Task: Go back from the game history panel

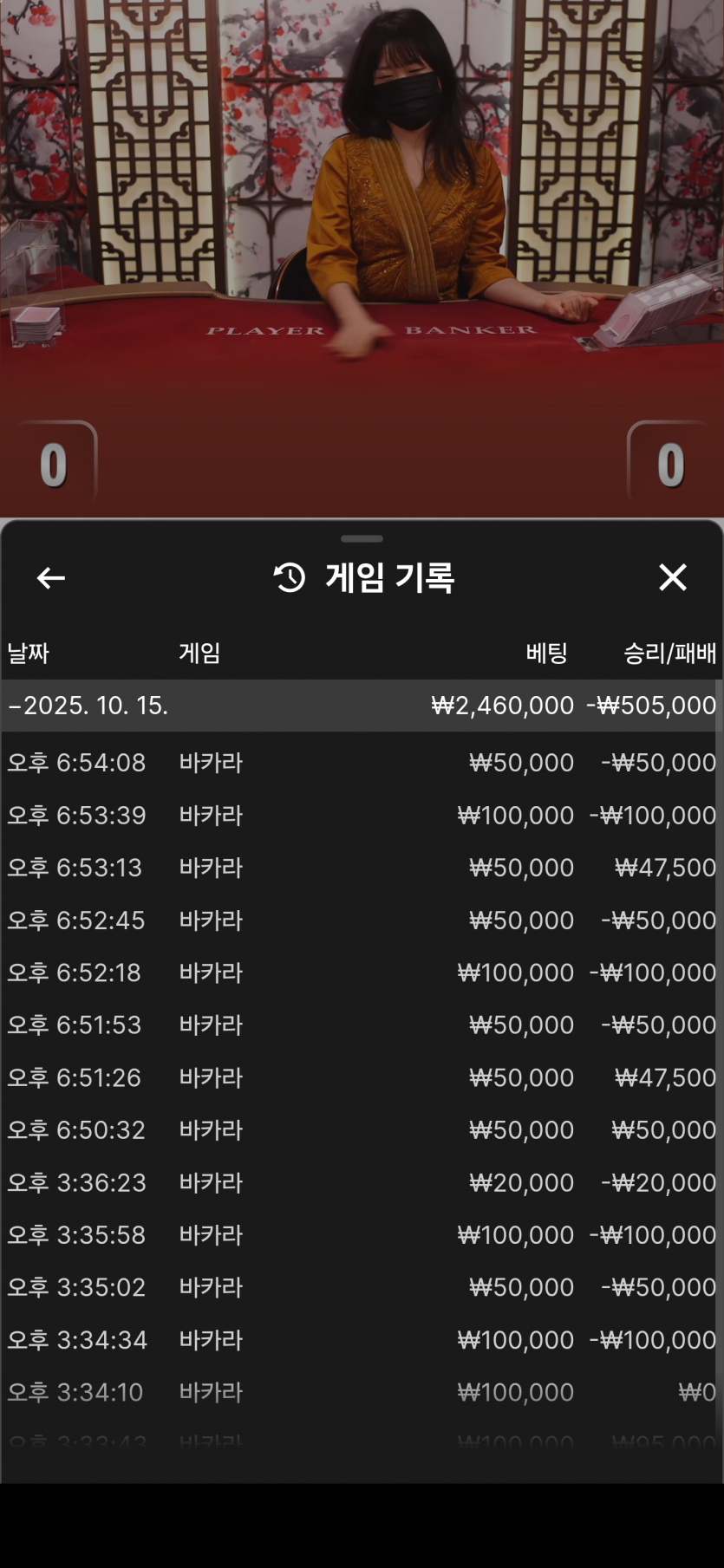Action: (x=51, y=578)
